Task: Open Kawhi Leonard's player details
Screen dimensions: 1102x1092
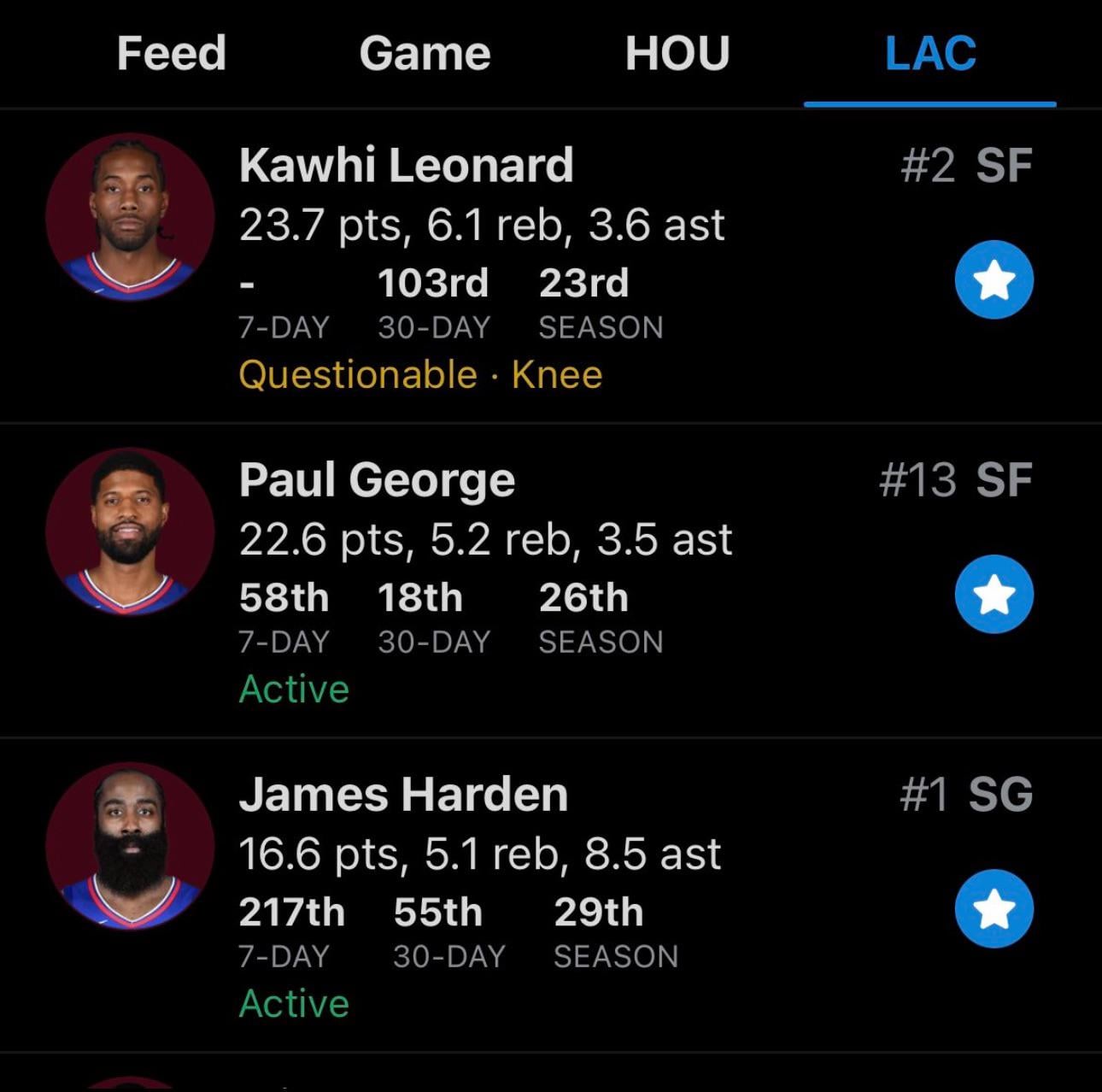Action: pos(406,165)
